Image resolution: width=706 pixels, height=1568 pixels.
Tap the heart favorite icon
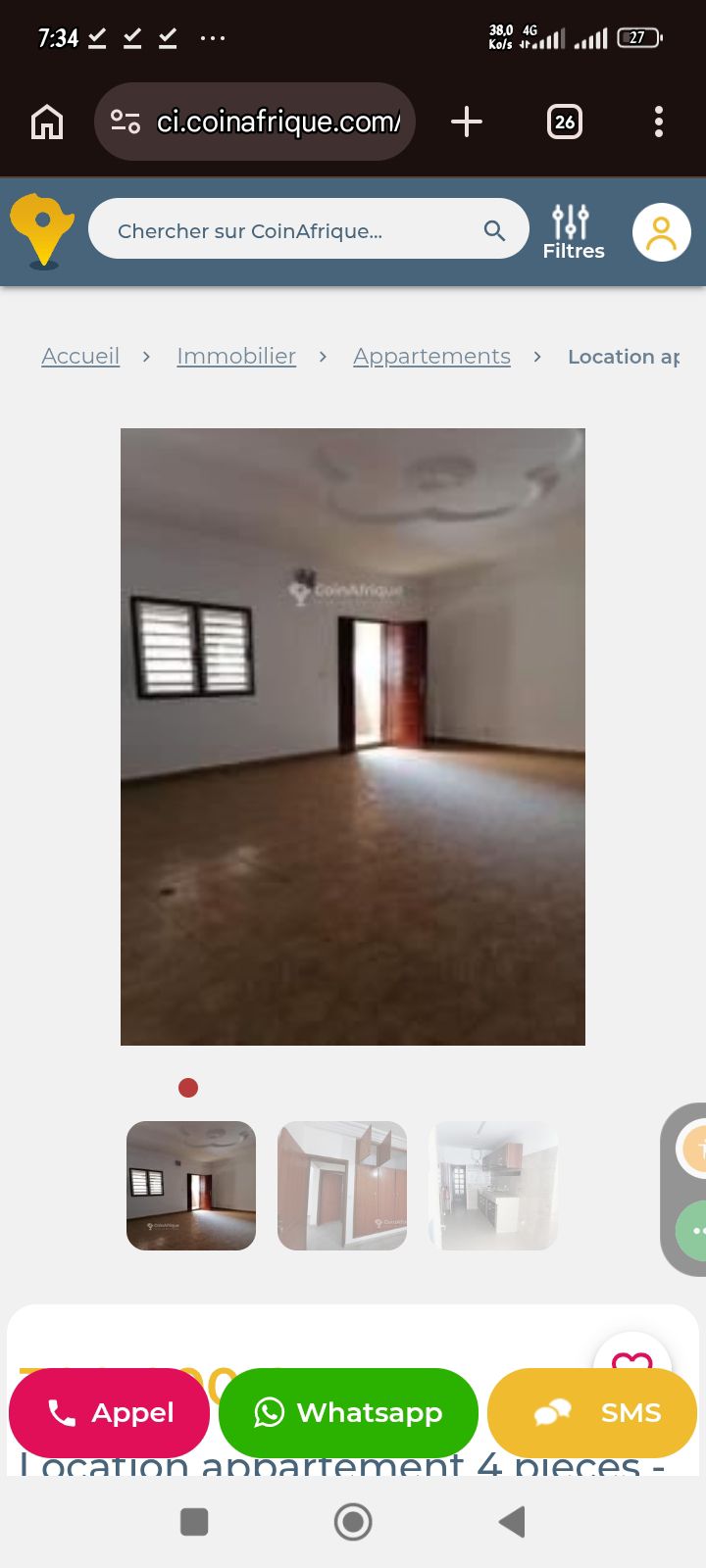tap(632, 1360)
